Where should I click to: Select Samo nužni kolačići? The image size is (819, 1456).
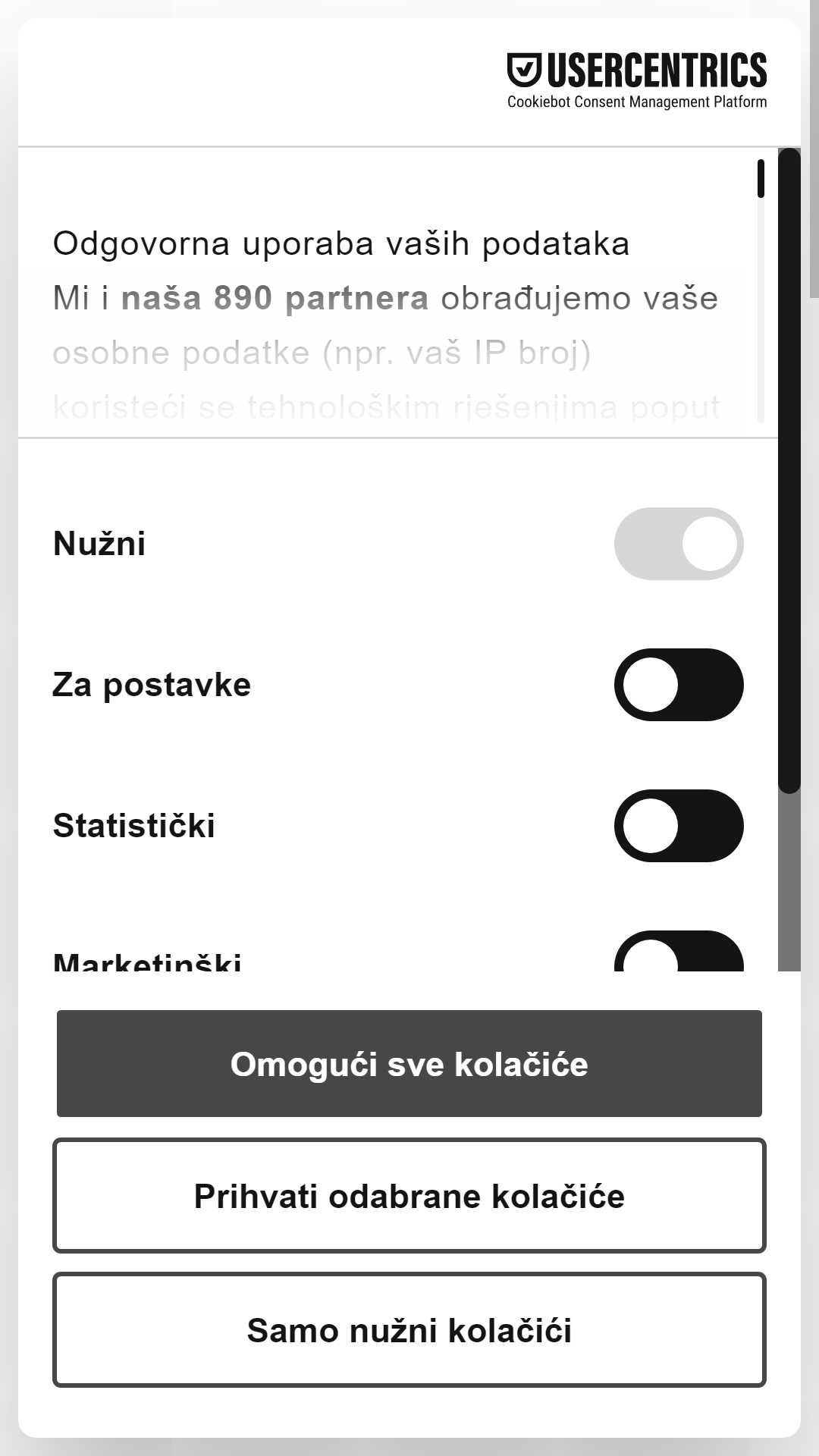(x=409, y=1330)
